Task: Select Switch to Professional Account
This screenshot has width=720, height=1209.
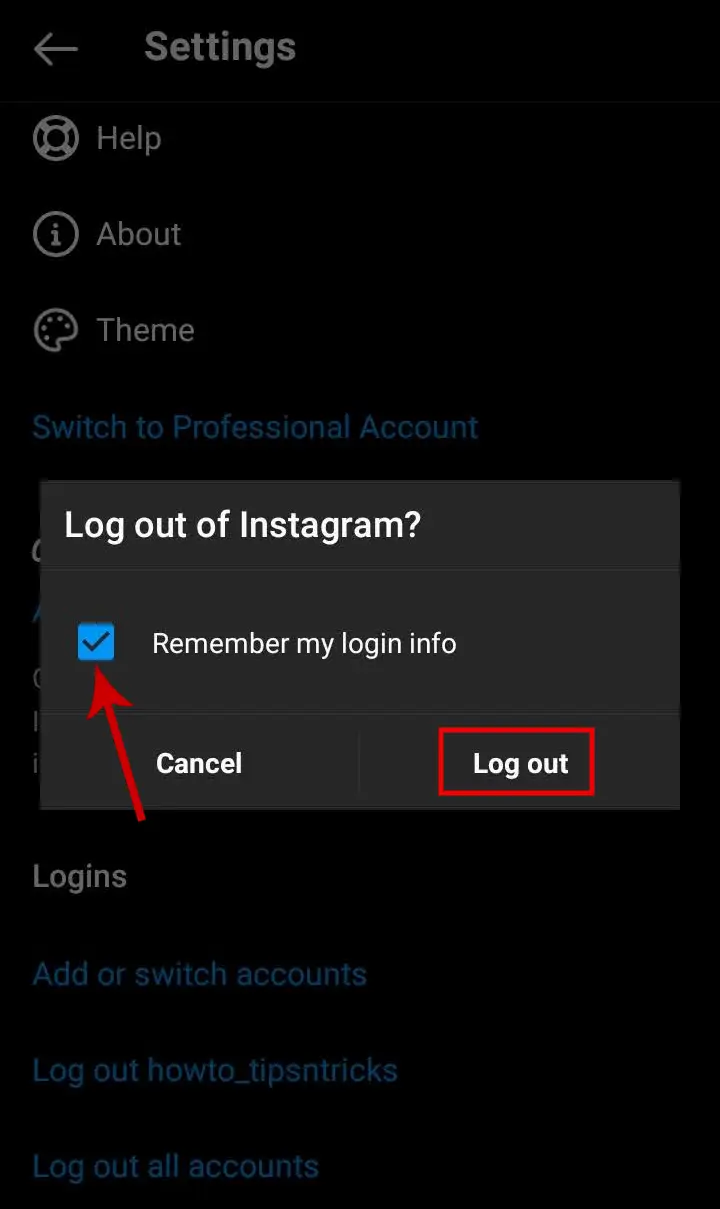Action: 255,427
